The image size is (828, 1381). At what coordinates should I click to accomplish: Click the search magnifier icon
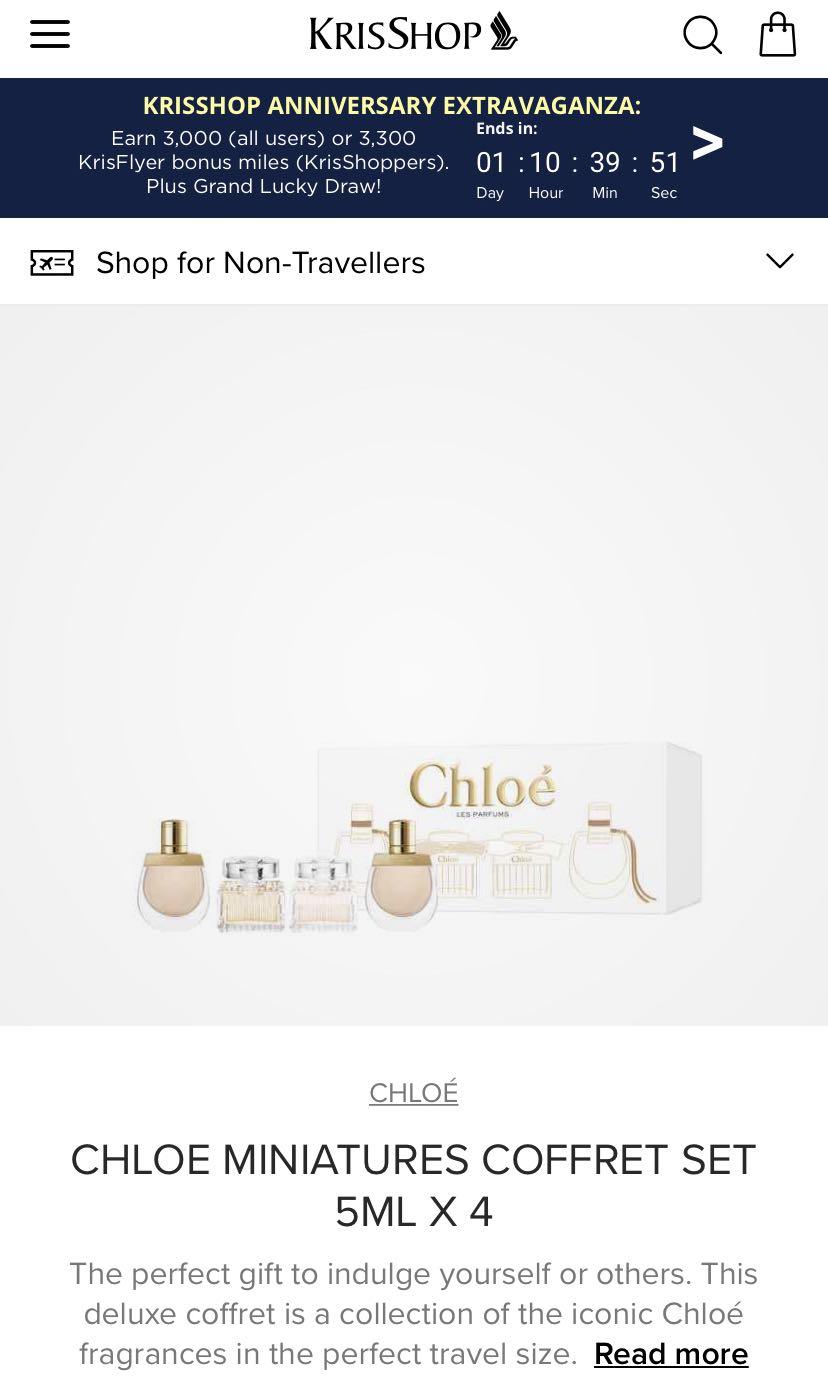(702, 35)
